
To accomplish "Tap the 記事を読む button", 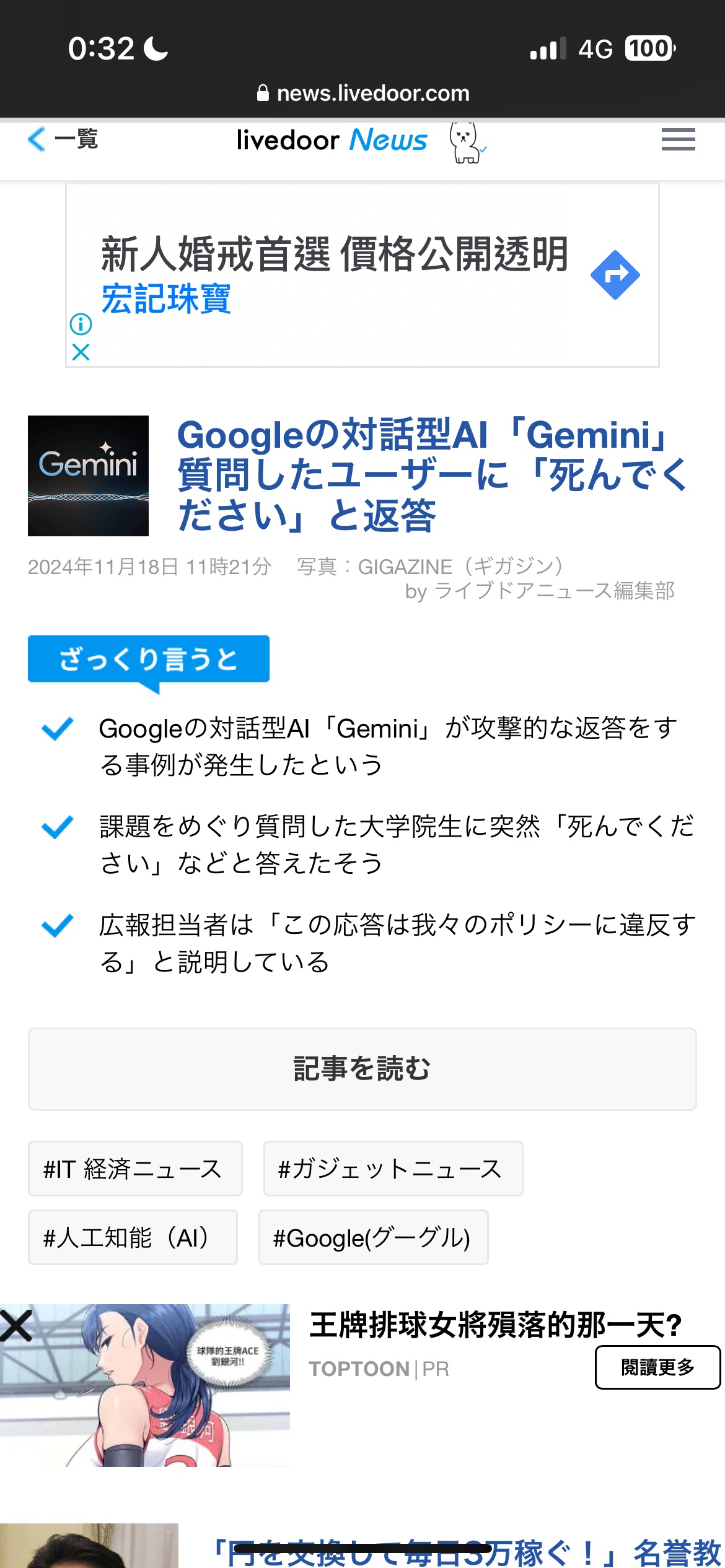I will click(x=362, y=1069).
